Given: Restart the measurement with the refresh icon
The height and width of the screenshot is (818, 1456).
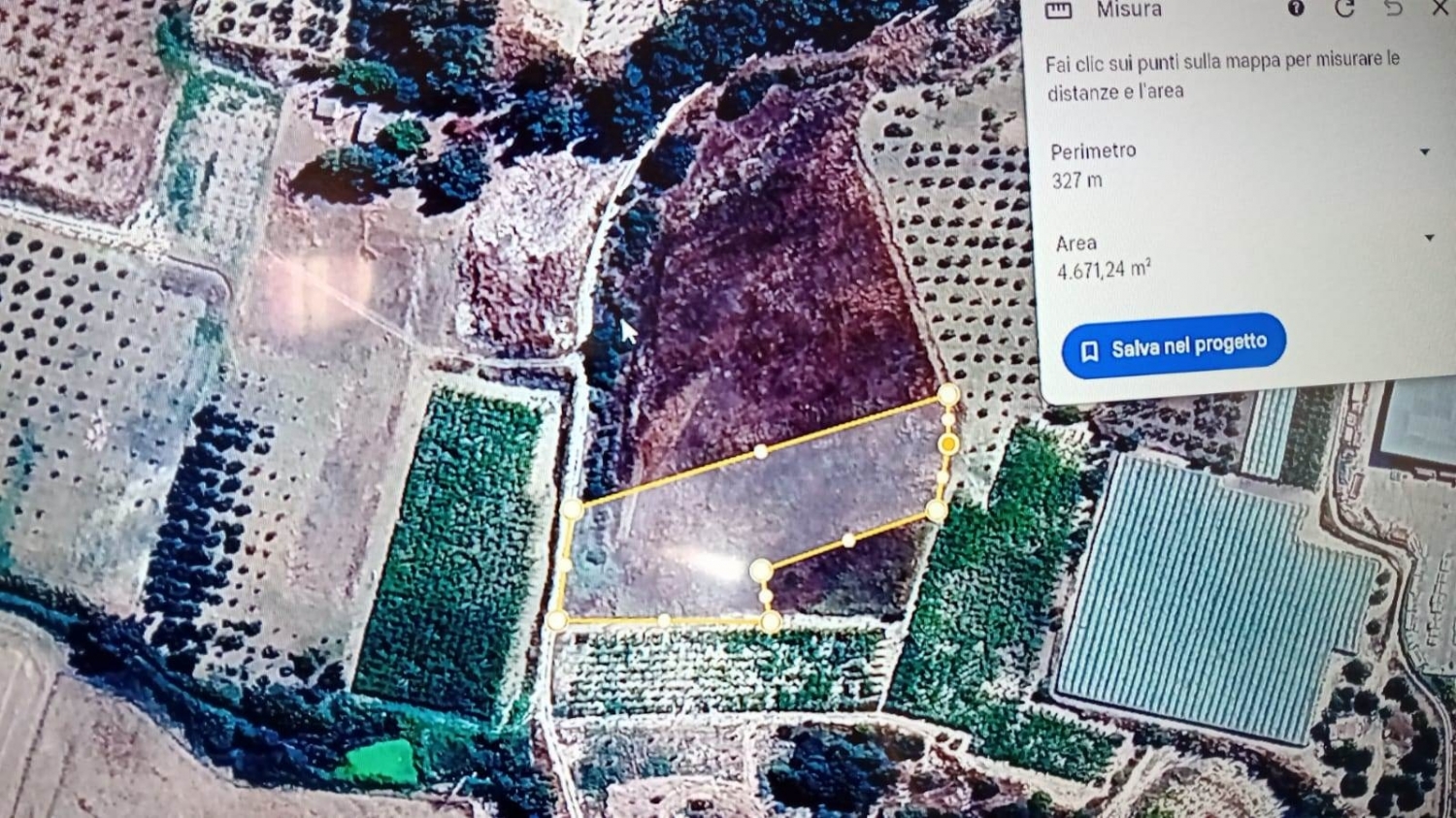Looking at the screenshot, I should coord(1344,8).
